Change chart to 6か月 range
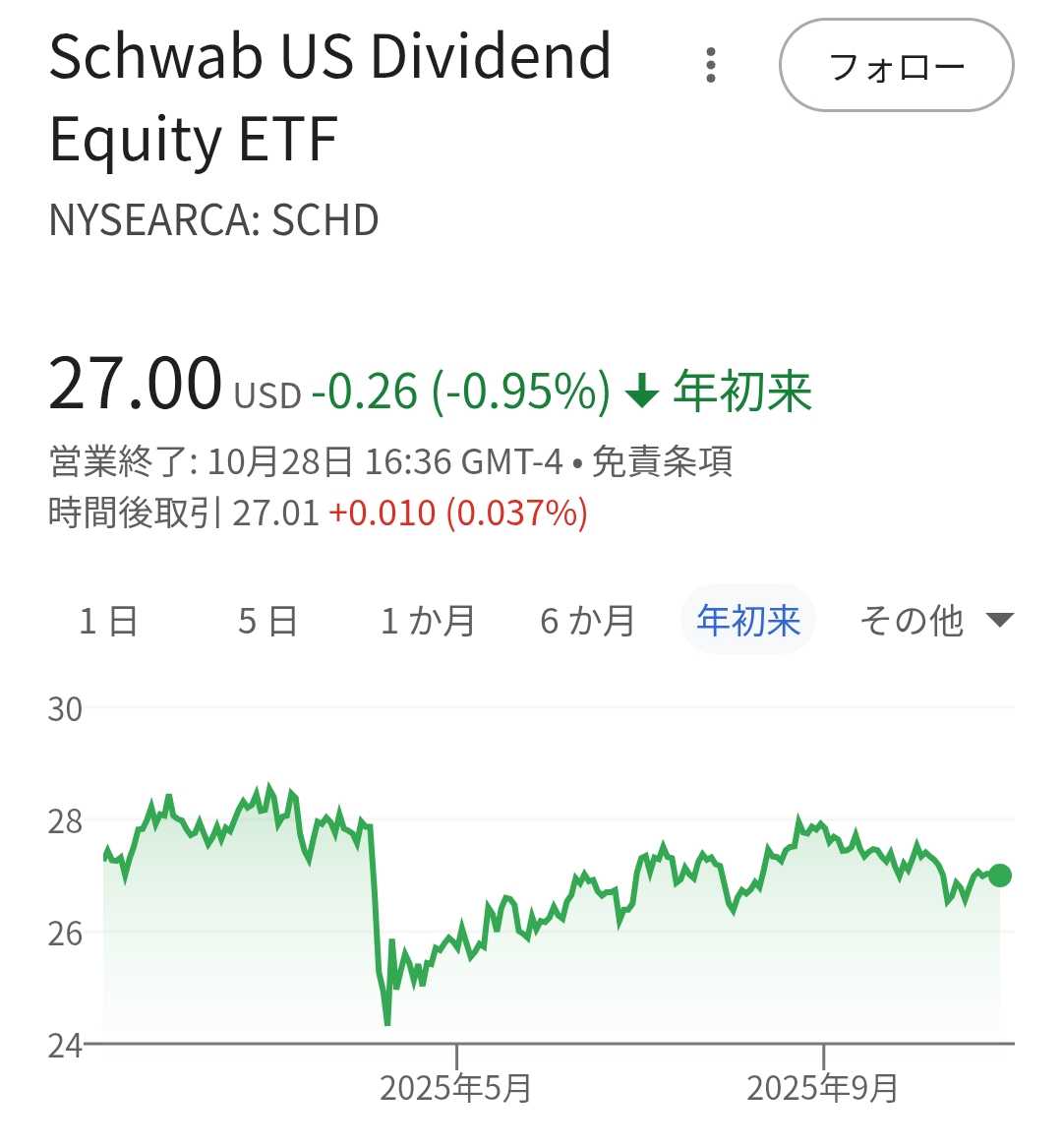This screenshot has height=1148, width=1062. [588, 621]
